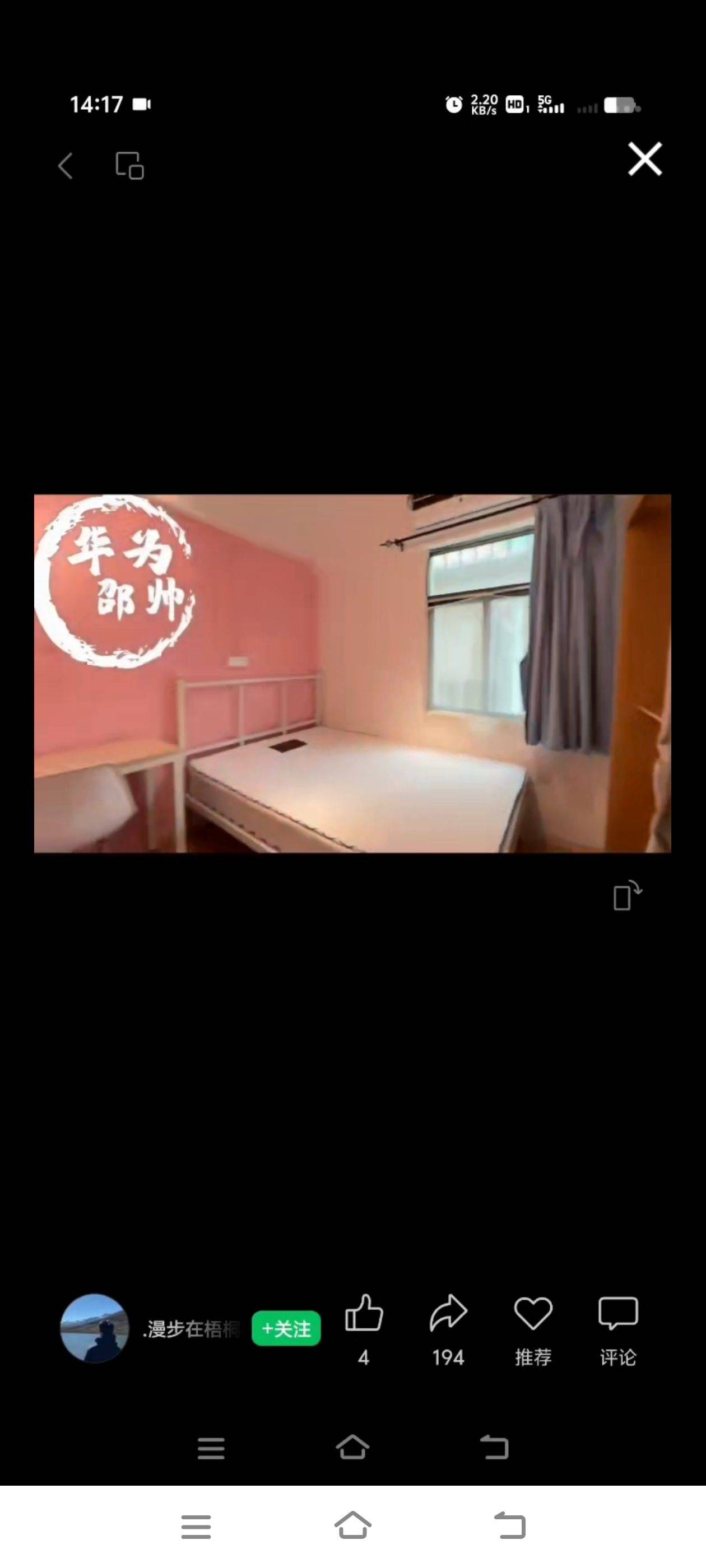Image resolution: width=706 pixels, height=1568 pixels.
Task: Tap the bedroom video to pause it
Action: point(352,673)
